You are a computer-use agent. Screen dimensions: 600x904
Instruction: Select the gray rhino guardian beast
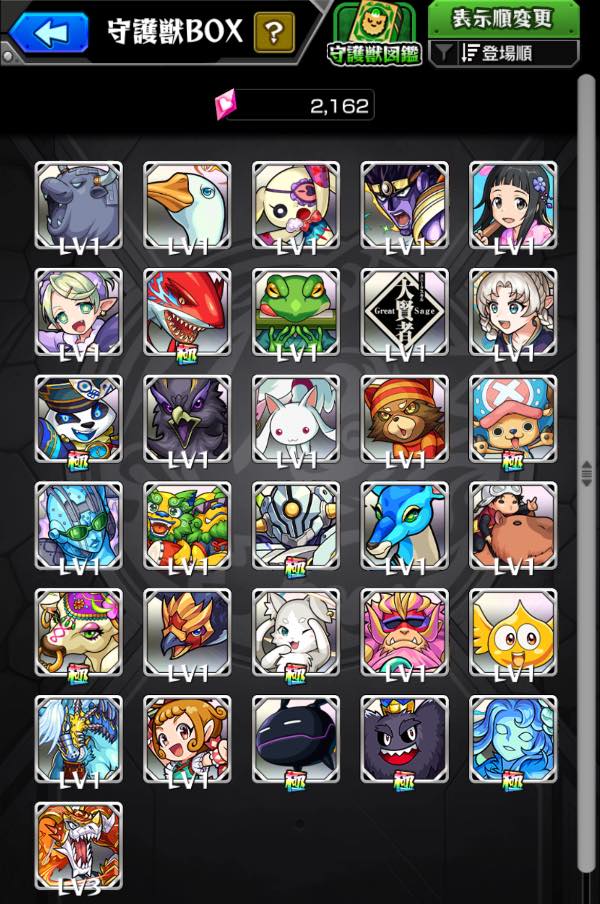(79, 205)
